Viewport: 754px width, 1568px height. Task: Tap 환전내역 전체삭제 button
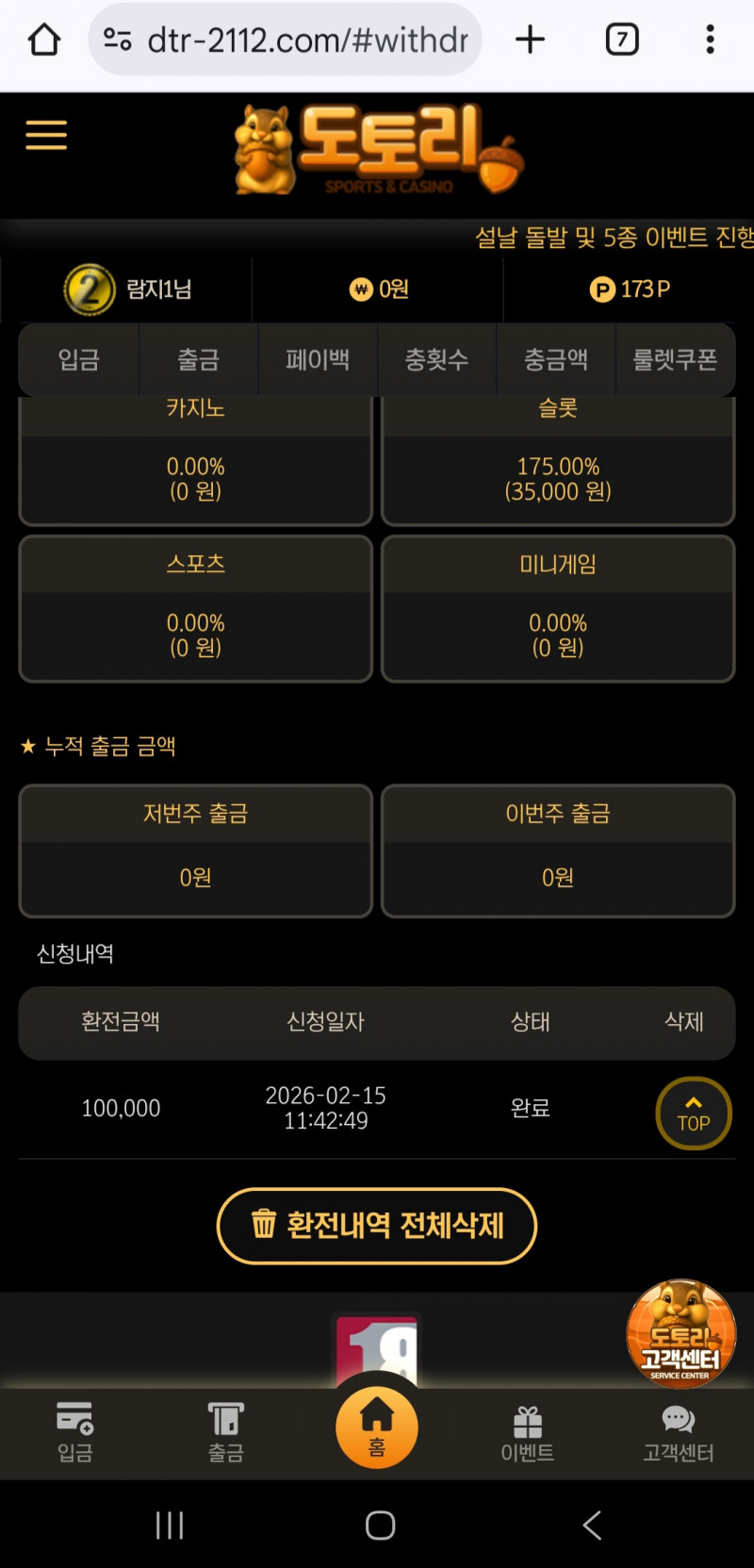377,1226
